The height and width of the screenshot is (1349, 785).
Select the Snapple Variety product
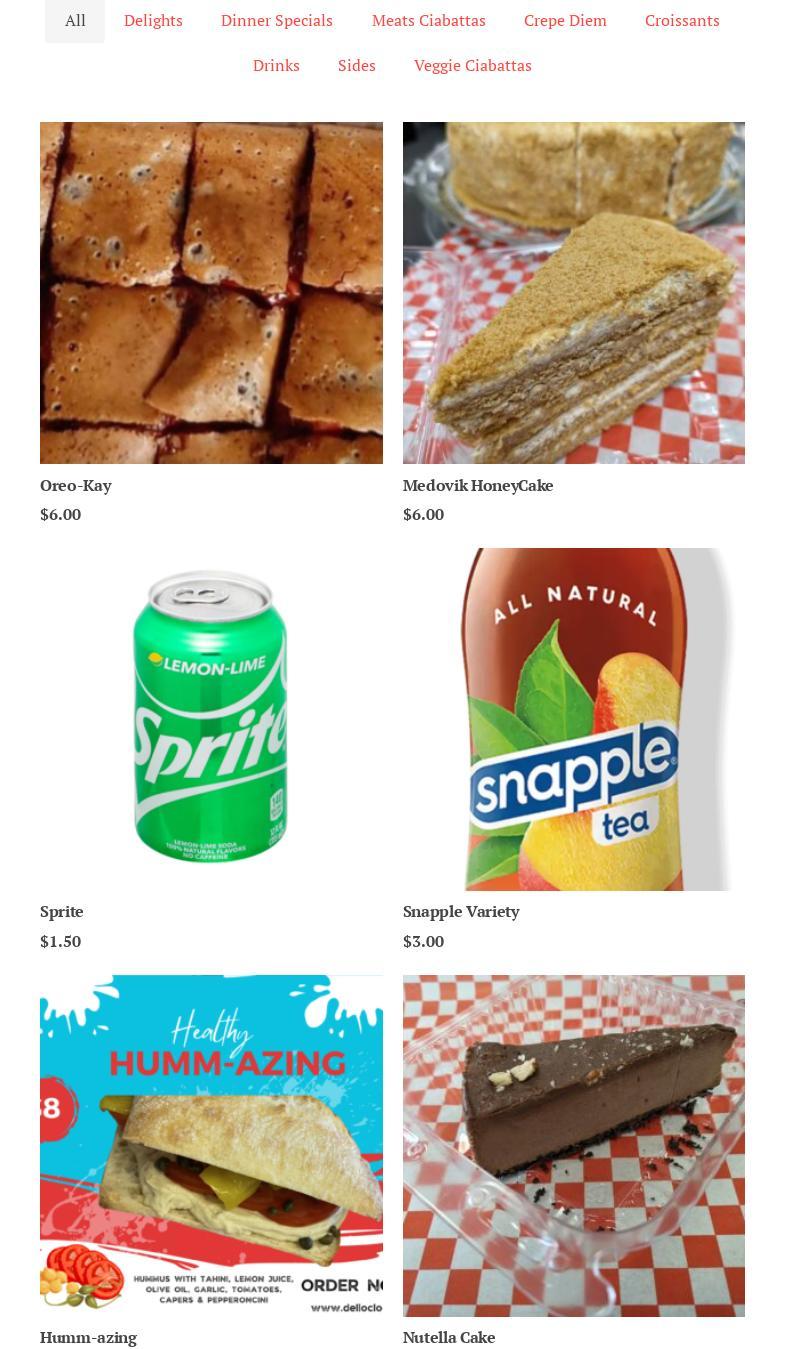click(574, 749)
